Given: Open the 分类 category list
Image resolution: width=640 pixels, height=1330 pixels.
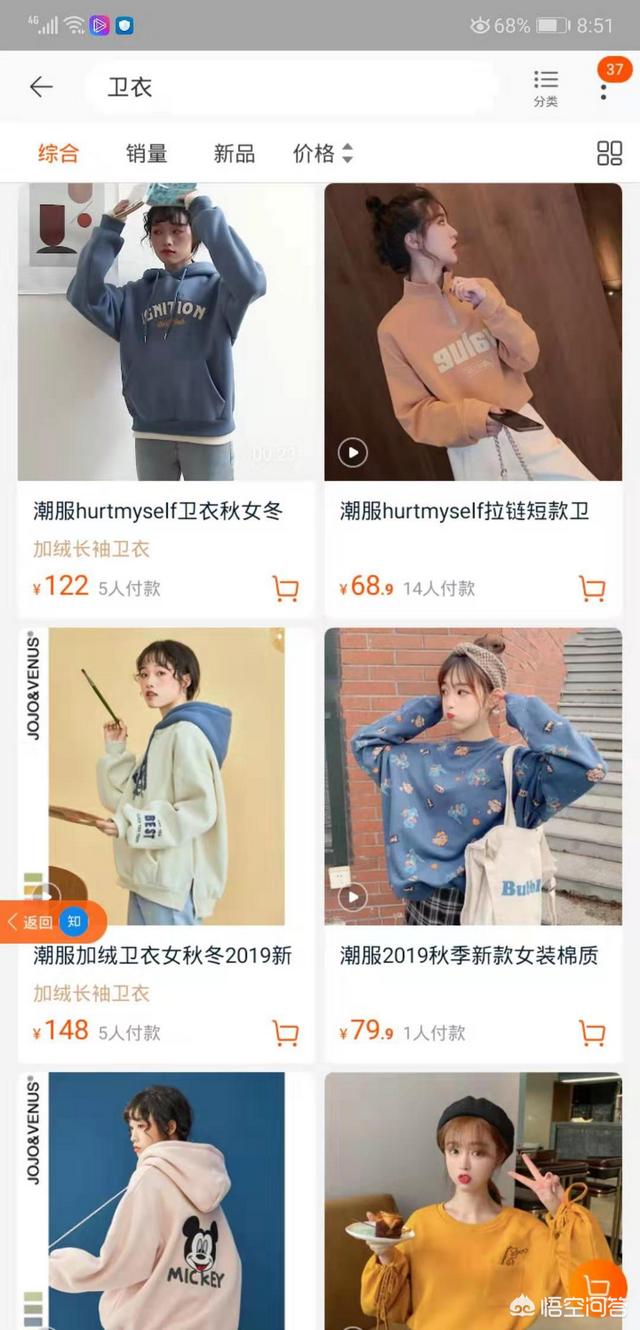Looking at the screenshot, I should 545,88.
